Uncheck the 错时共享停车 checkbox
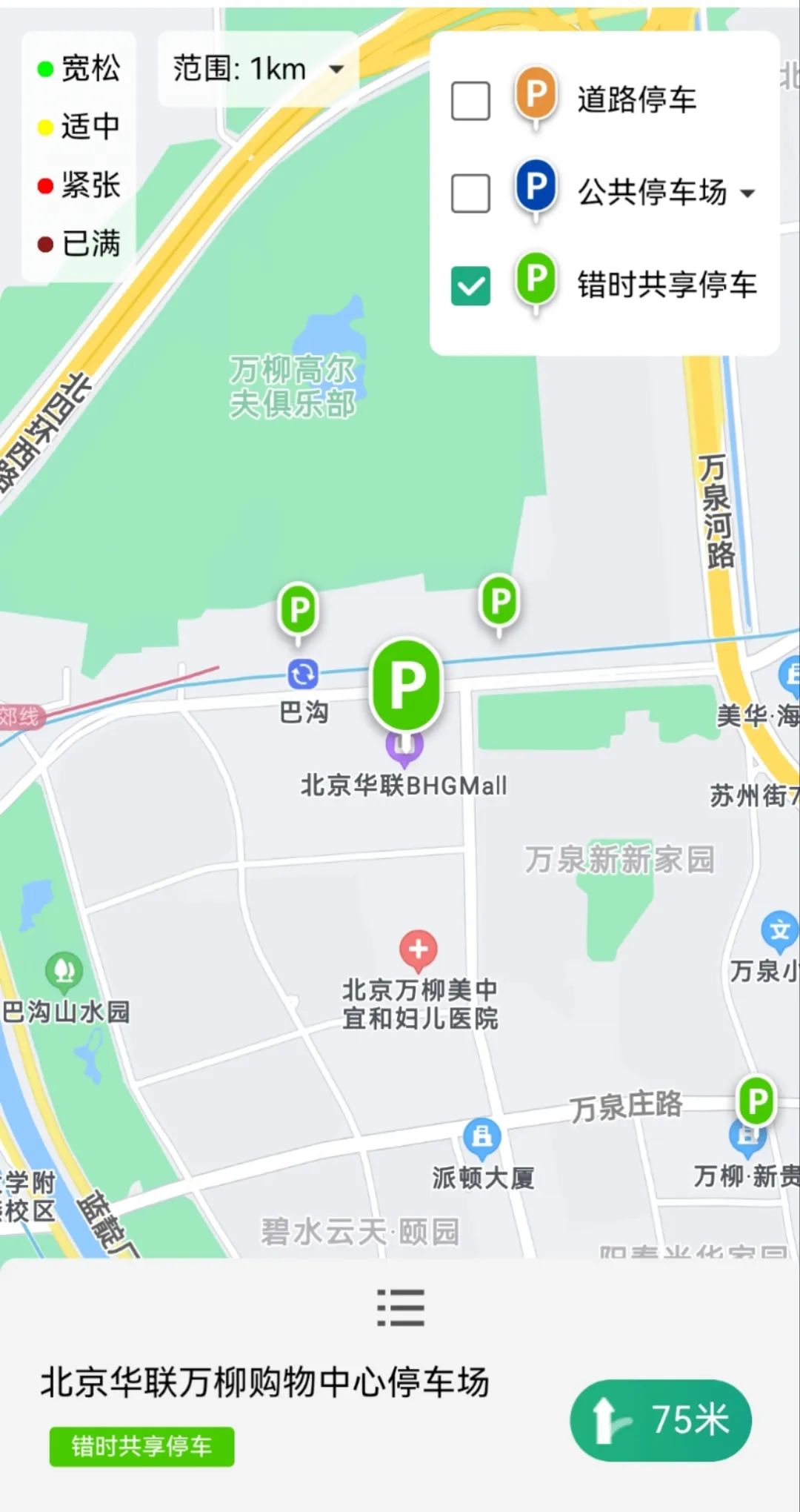Viewport: 800px width, 1512px height. [x=470, y=285]
